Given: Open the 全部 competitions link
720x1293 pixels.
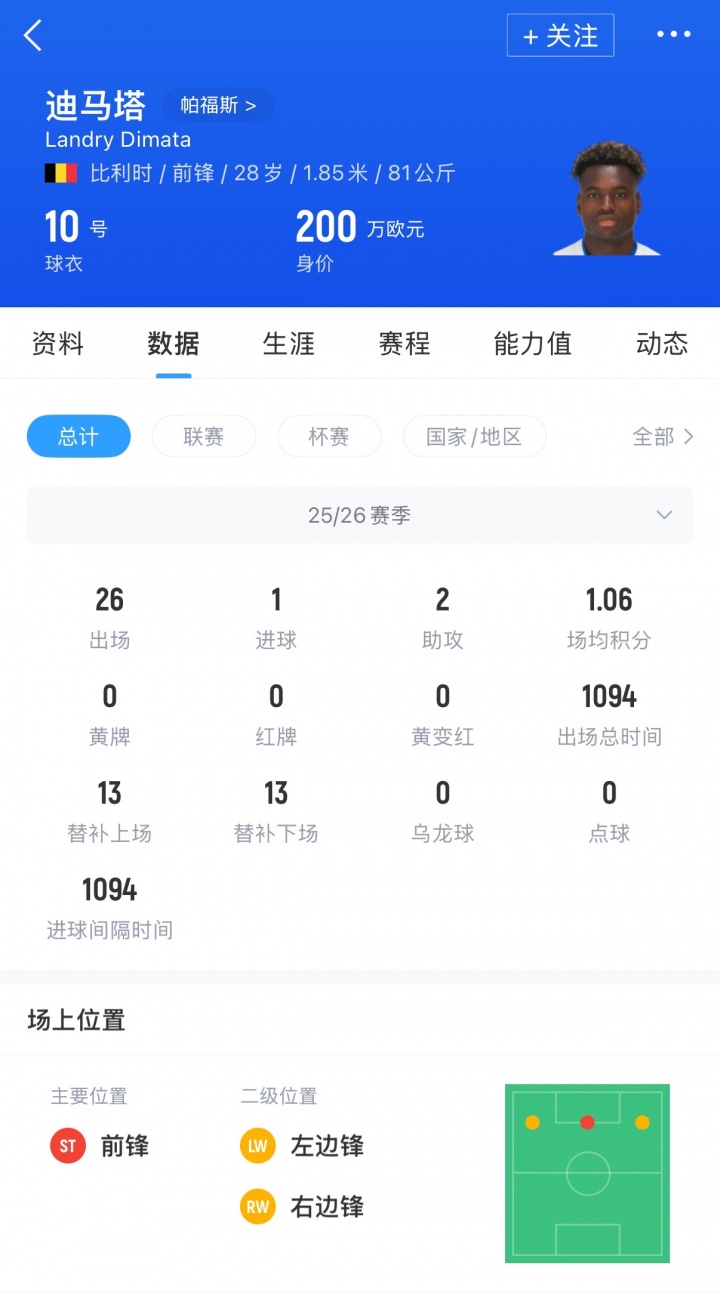Looking at the screenshot, I should pyautogui.click(x=663, y=437).
